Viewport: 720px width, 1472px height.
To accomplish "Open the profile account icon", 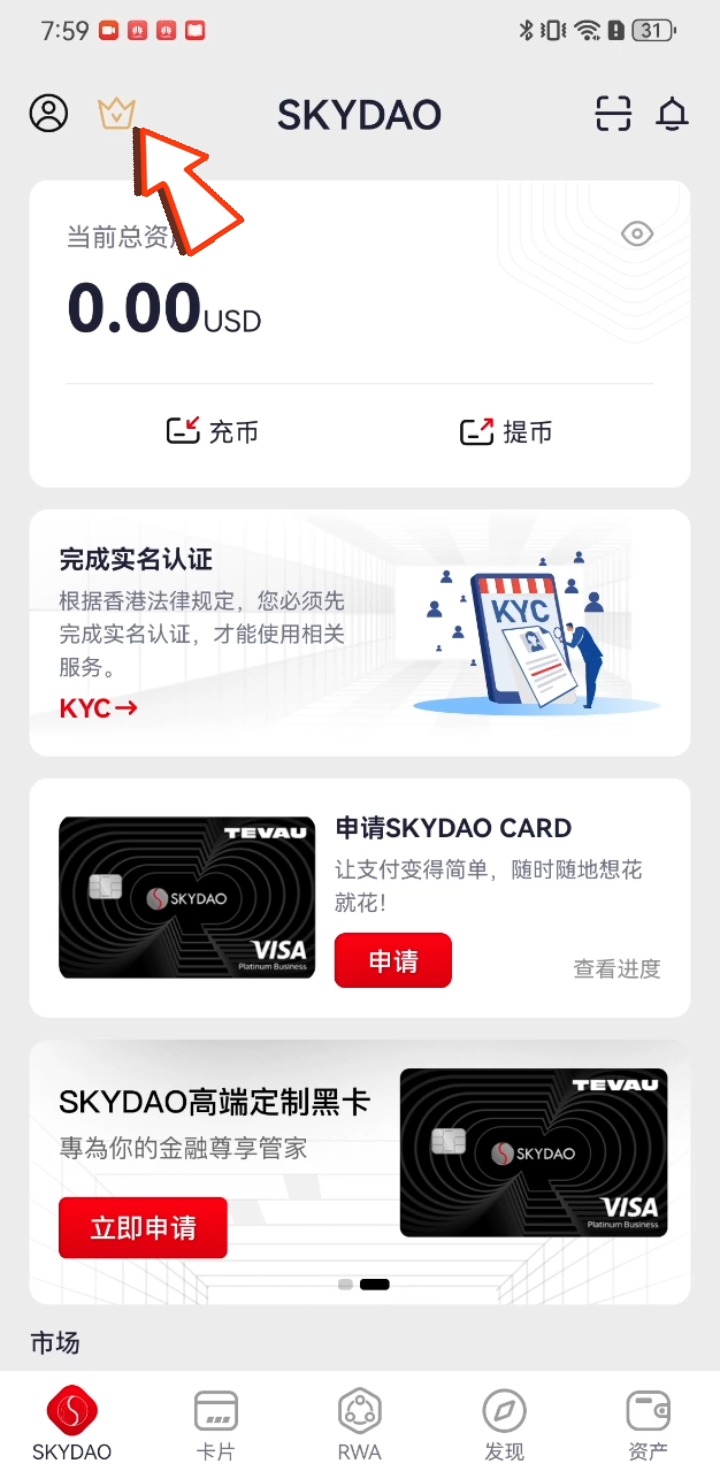I will point(48,114).
